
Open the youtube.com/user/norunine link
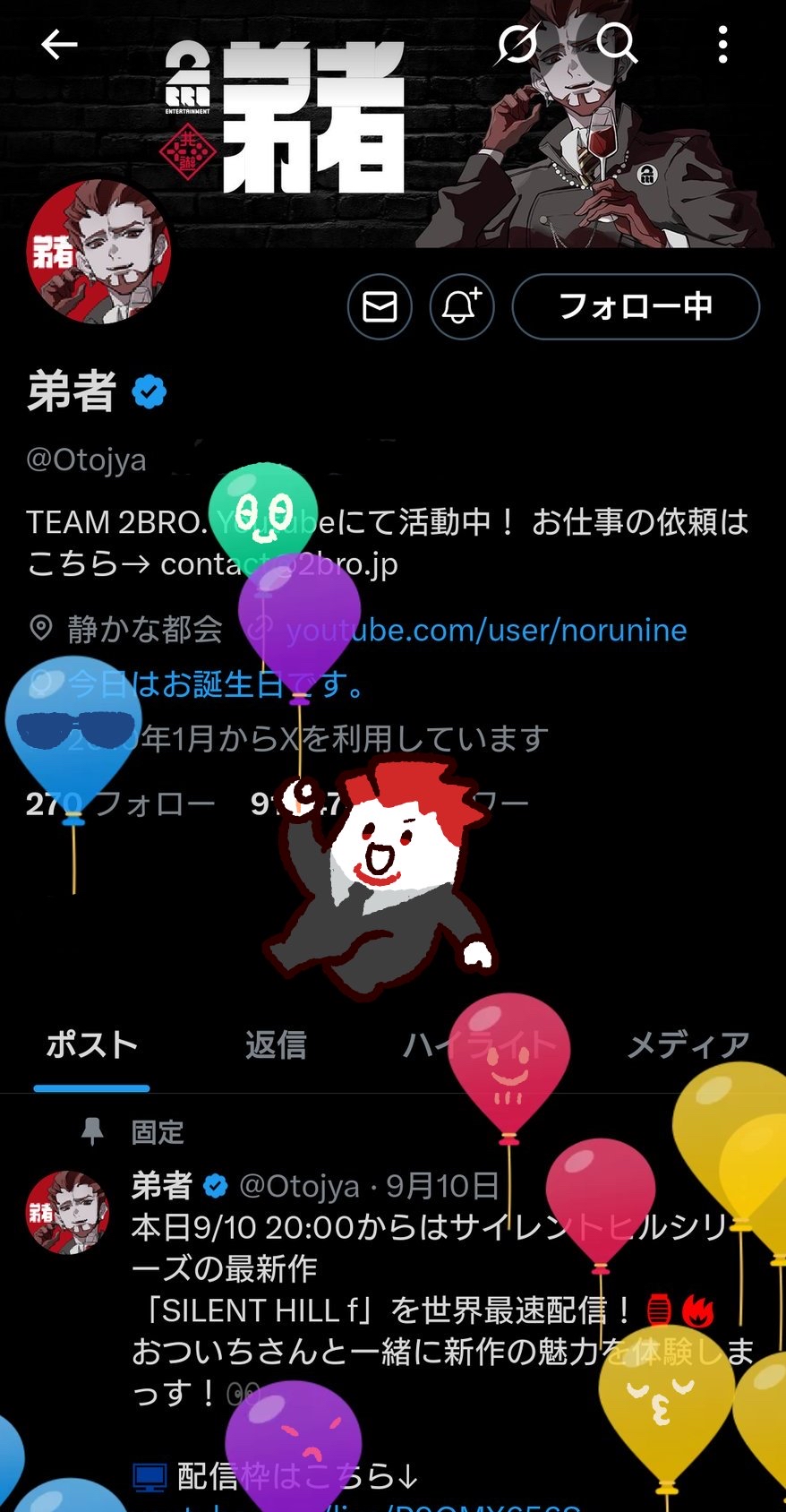501,631
